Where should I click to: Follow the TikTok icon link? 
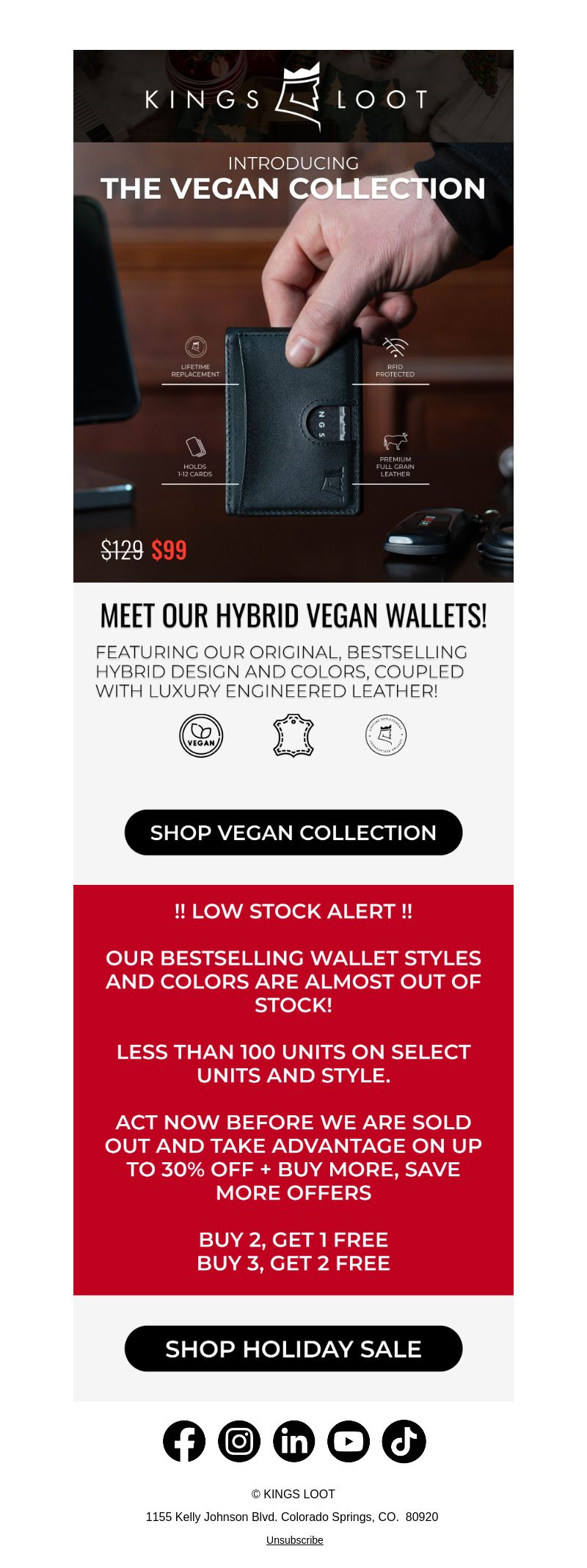(404, 1441)
